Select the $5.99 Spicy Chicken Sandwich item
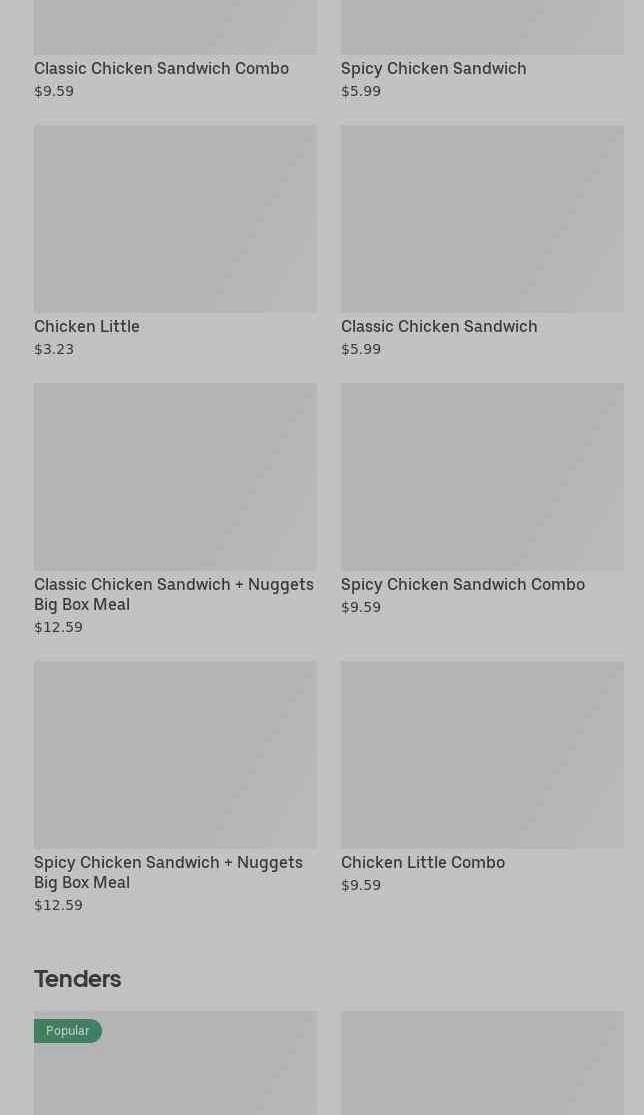 click(482, 50)
